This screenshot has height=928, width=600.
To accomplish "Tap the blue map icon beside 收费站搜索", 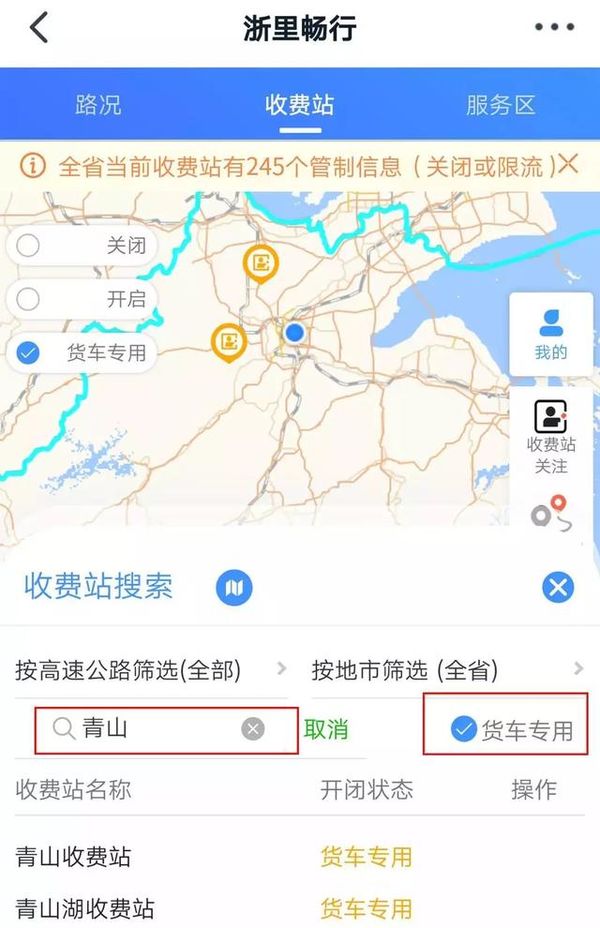I will 234,588.
